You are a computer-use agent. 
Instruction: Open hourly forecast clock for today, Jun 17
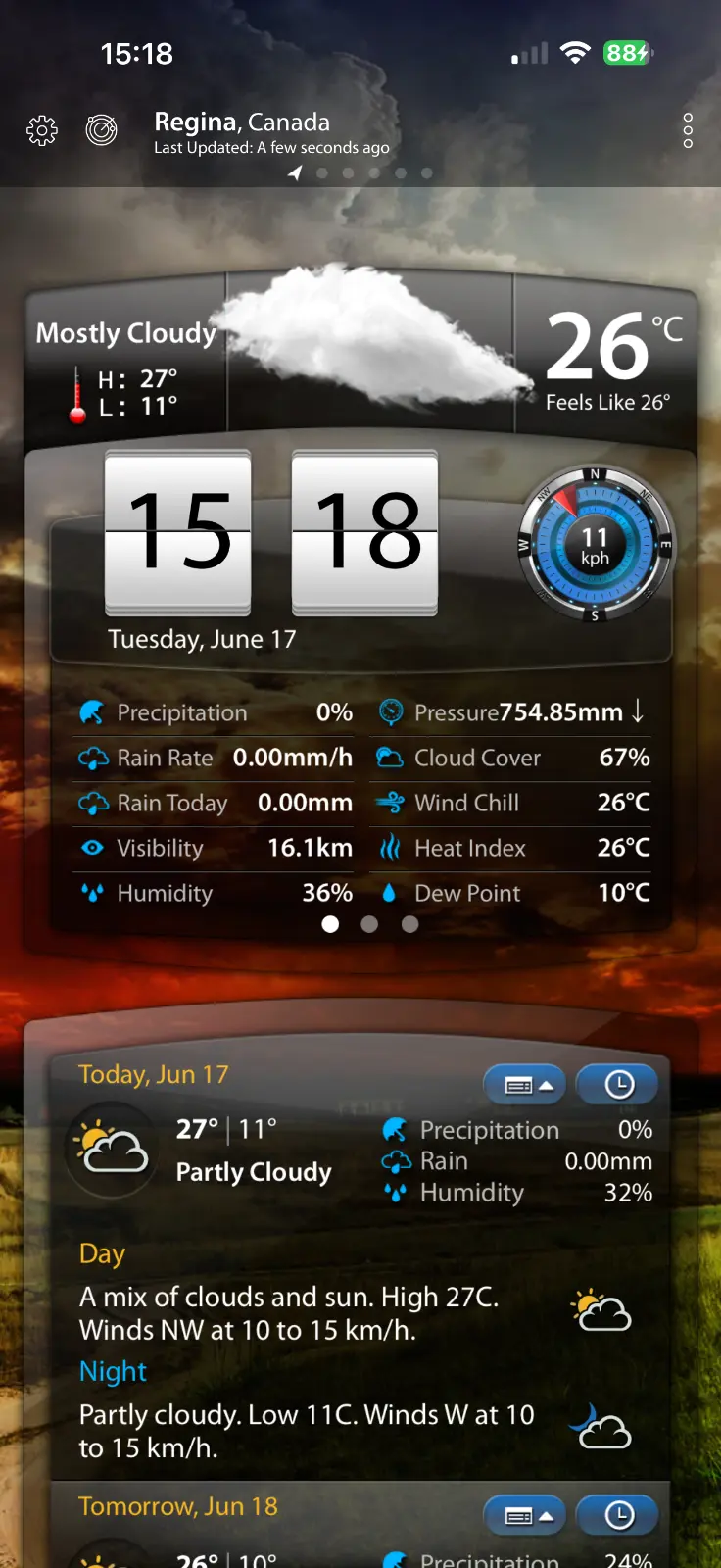click(x=617, y=1085)
